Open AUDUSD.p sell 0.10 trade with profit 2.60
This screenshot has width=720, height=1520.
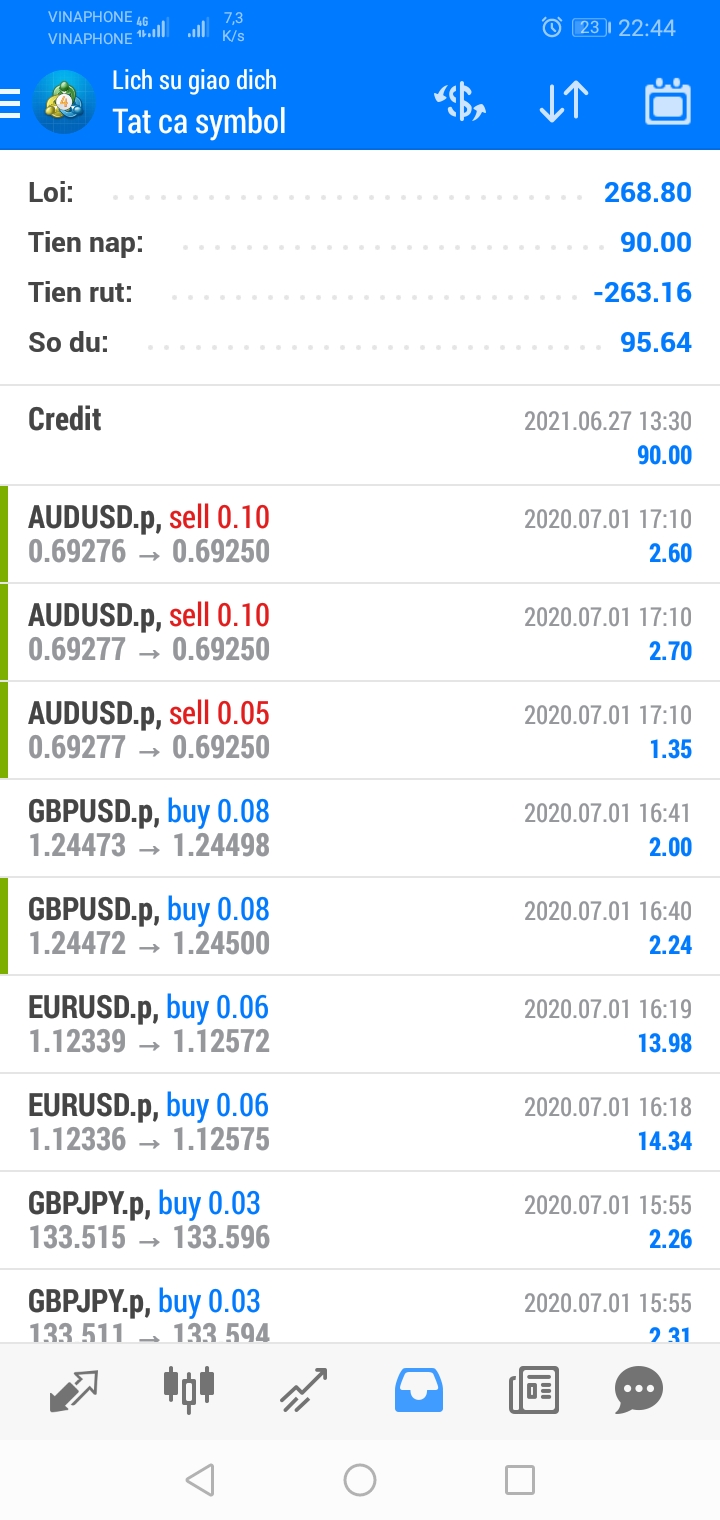(360, 534)
